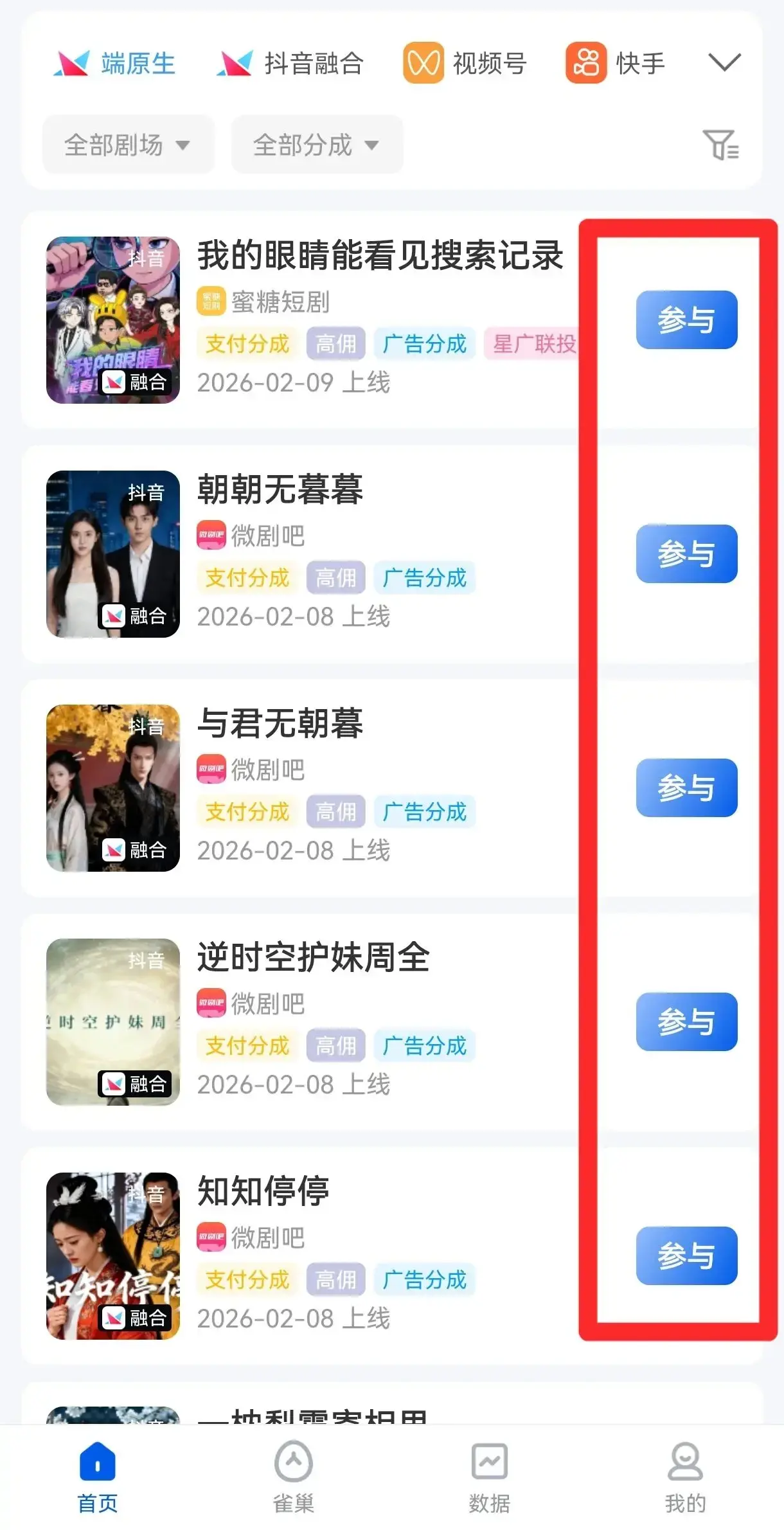The height and width of the screenshot is (1530, 784).
Task: Open the filter icon
Action: 721,145
